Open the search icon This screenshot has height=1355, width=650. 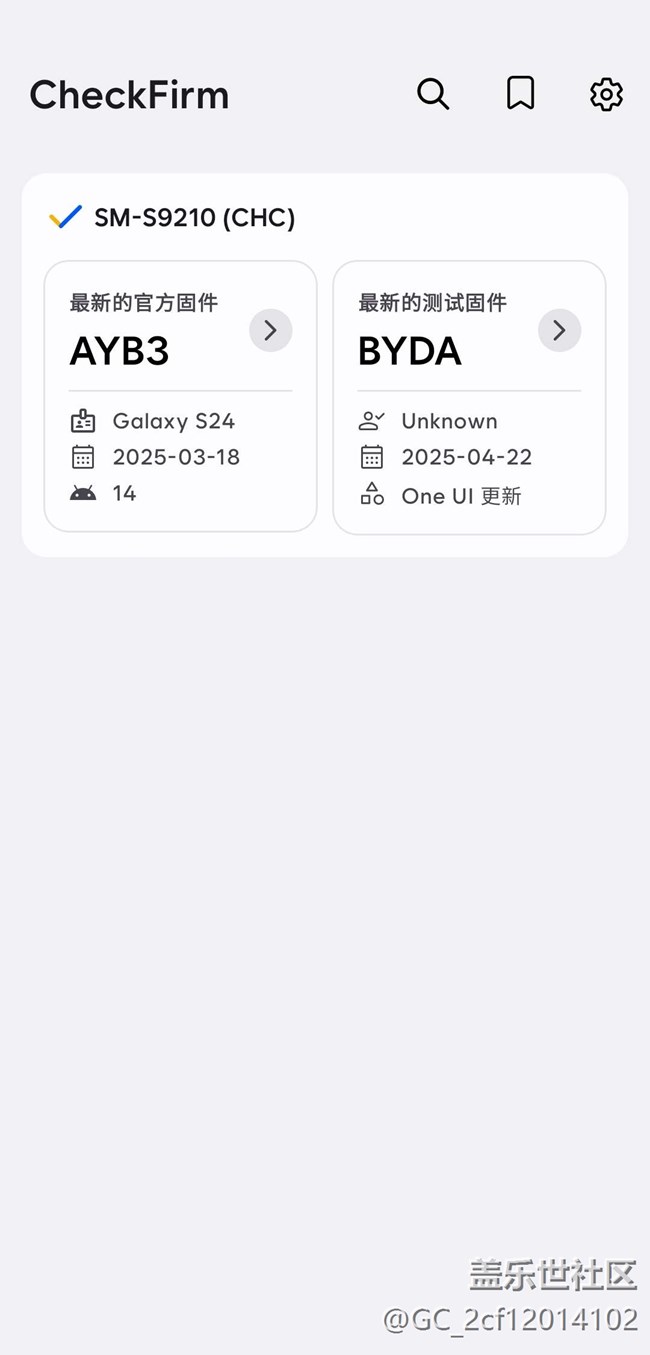click(x=433, y=94)
